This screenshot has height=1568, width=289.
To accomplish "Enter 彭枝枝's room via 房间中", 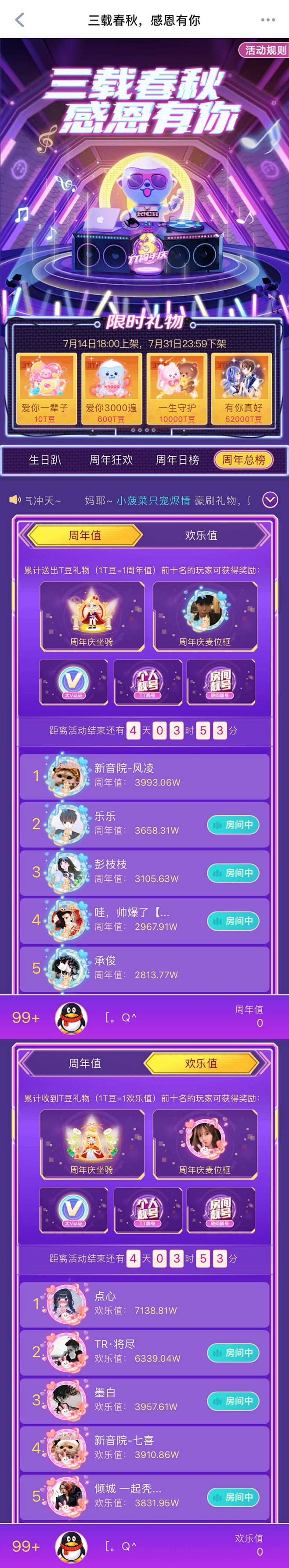I will tap(234, 872).
